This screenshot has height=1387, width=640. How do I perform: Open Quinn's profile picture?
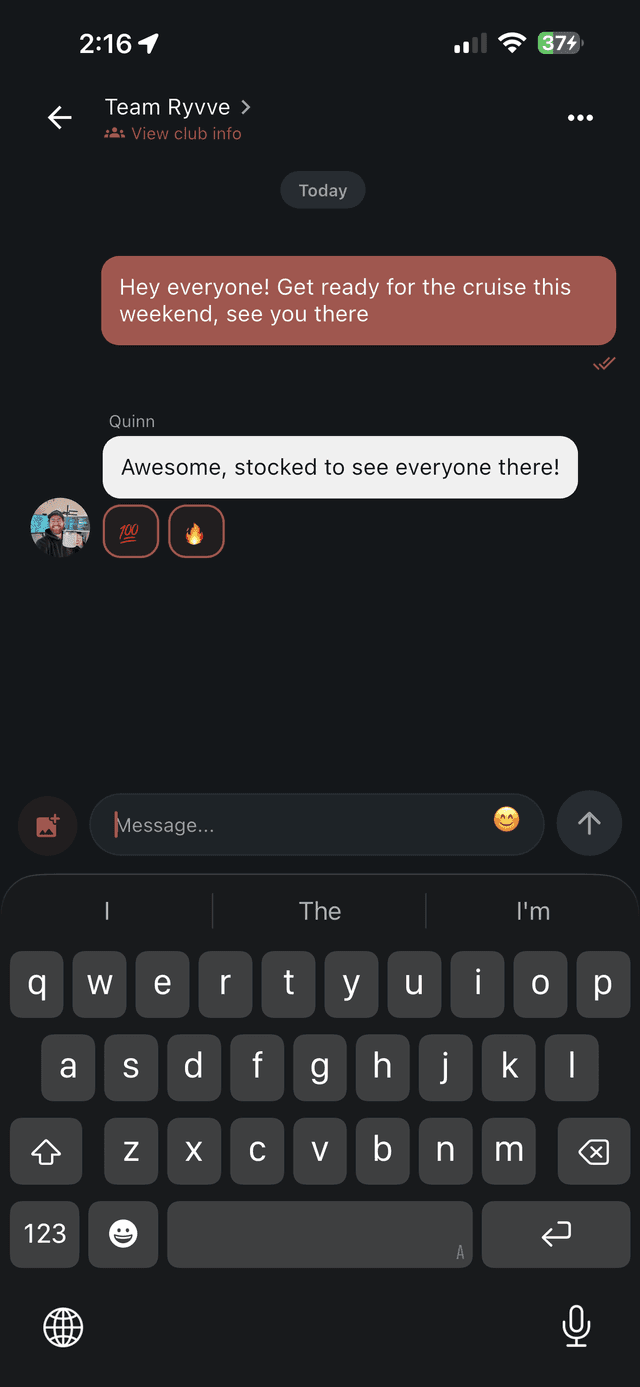coord(60,527)
